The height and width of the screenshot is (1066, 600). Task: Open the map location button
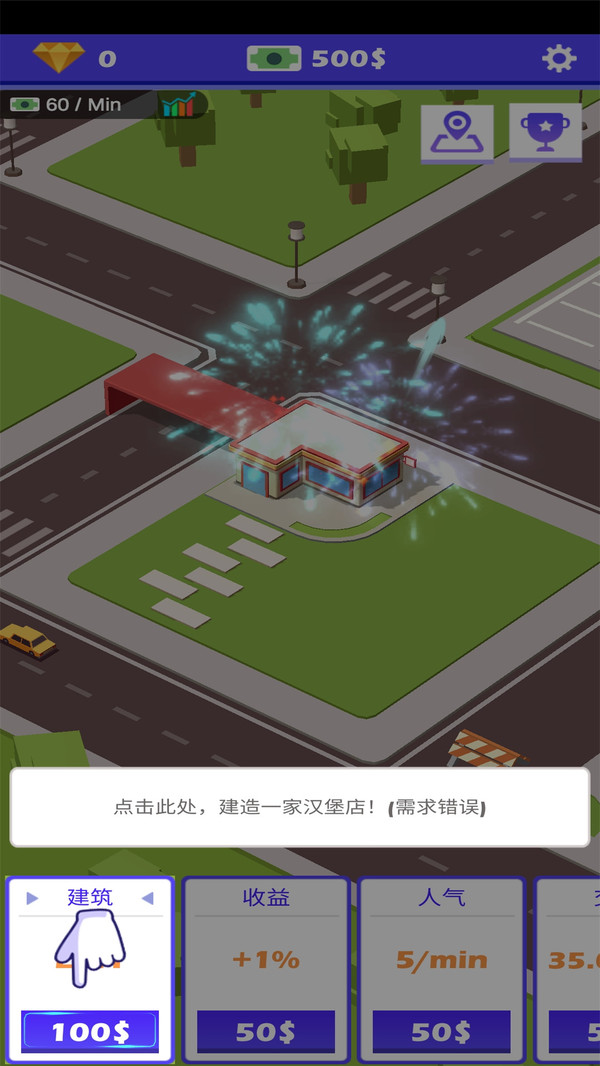[x=457, y=133]
